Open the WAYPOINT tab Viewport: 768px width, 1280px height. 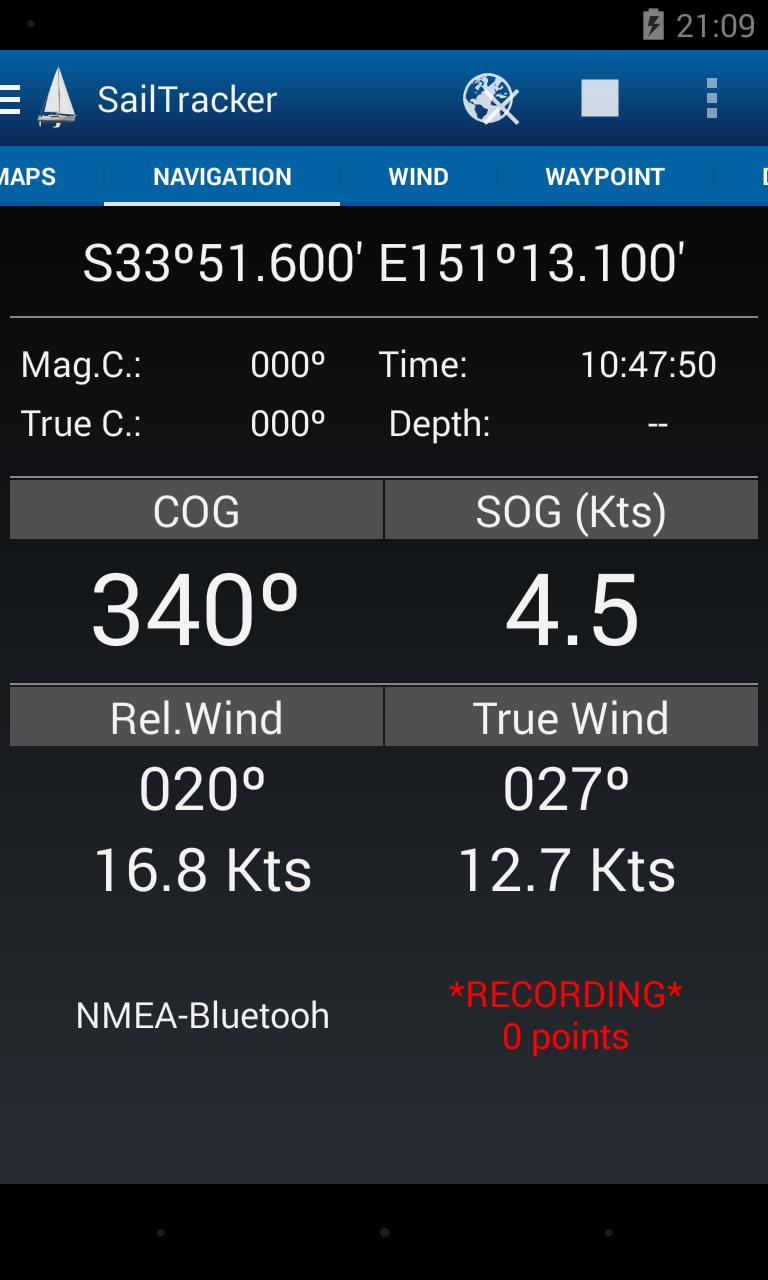tap(604, 176)
